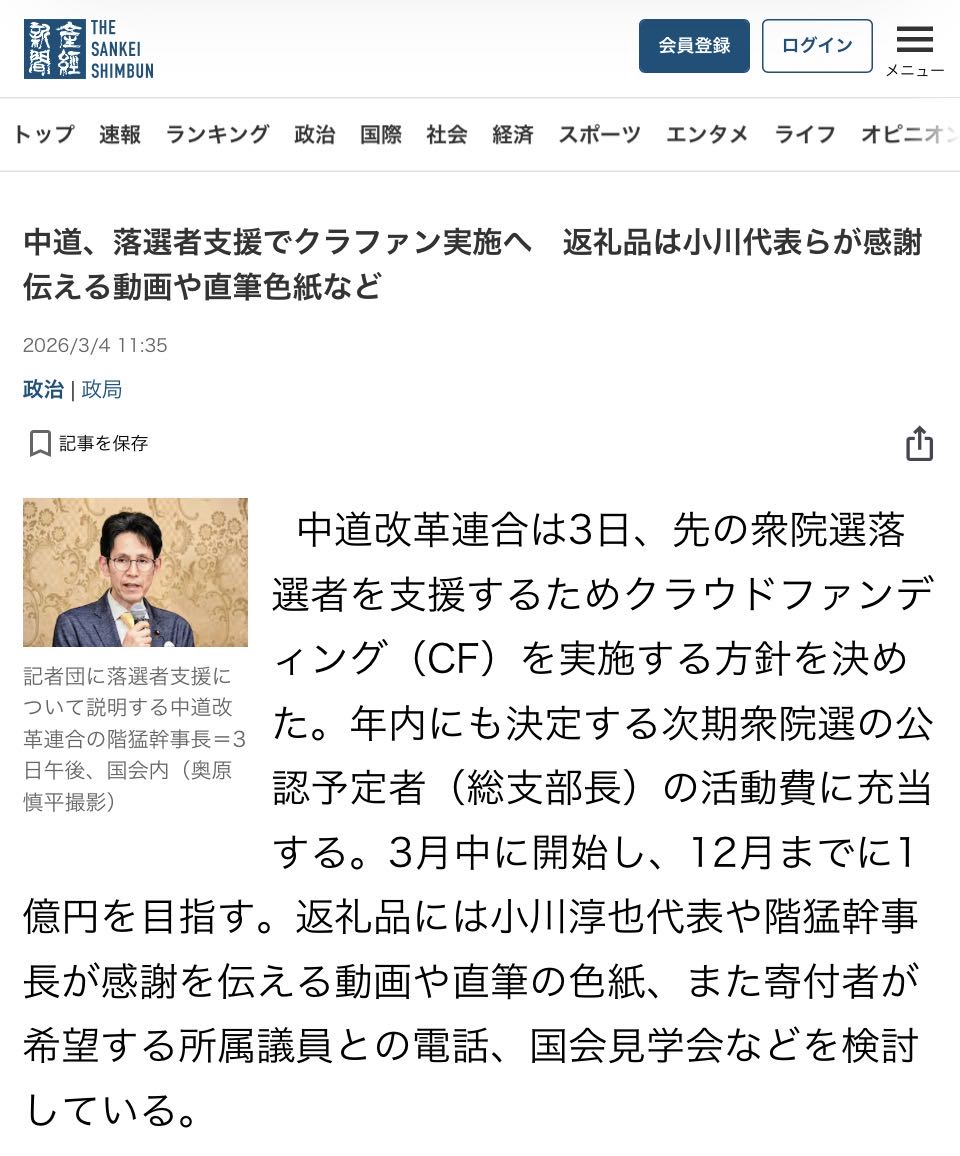The width and height of the screenshot is (960, 1156).
Task: Open the 社会 tab
Action: pyautogui.click(x=446, y=134)
